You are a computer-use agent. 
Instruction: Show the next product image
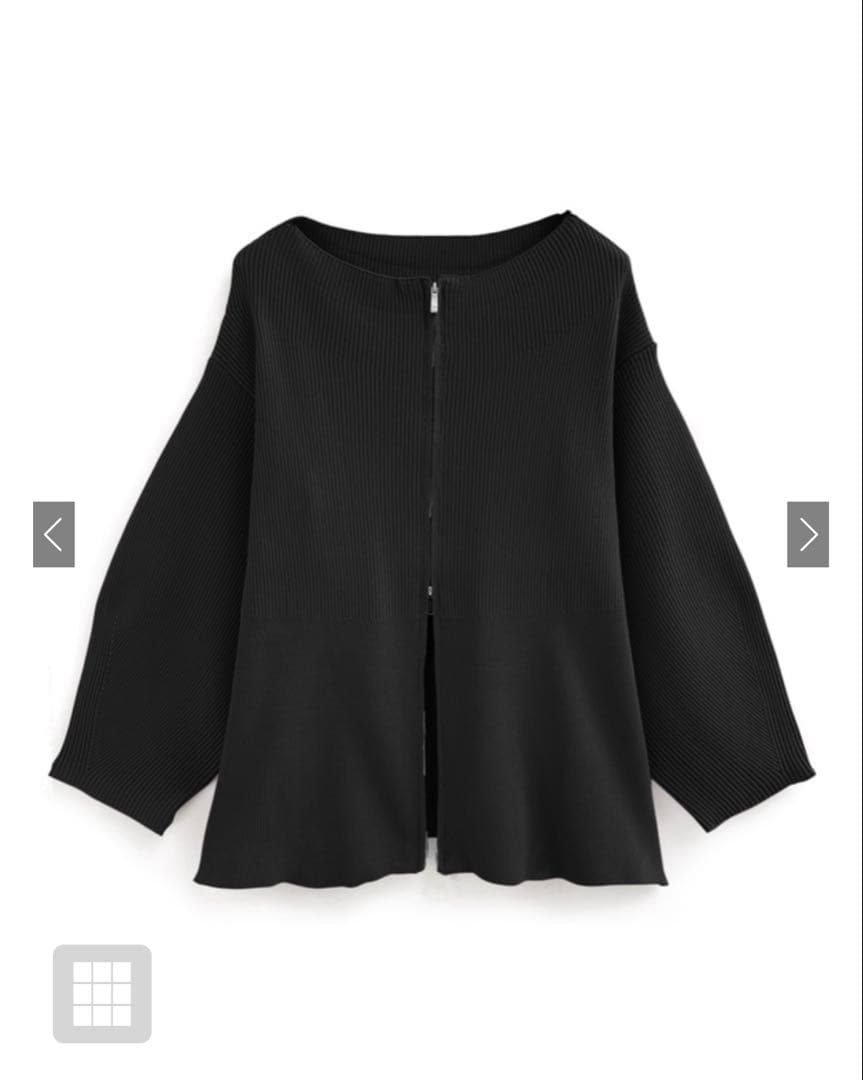click(x=807, y=534)
